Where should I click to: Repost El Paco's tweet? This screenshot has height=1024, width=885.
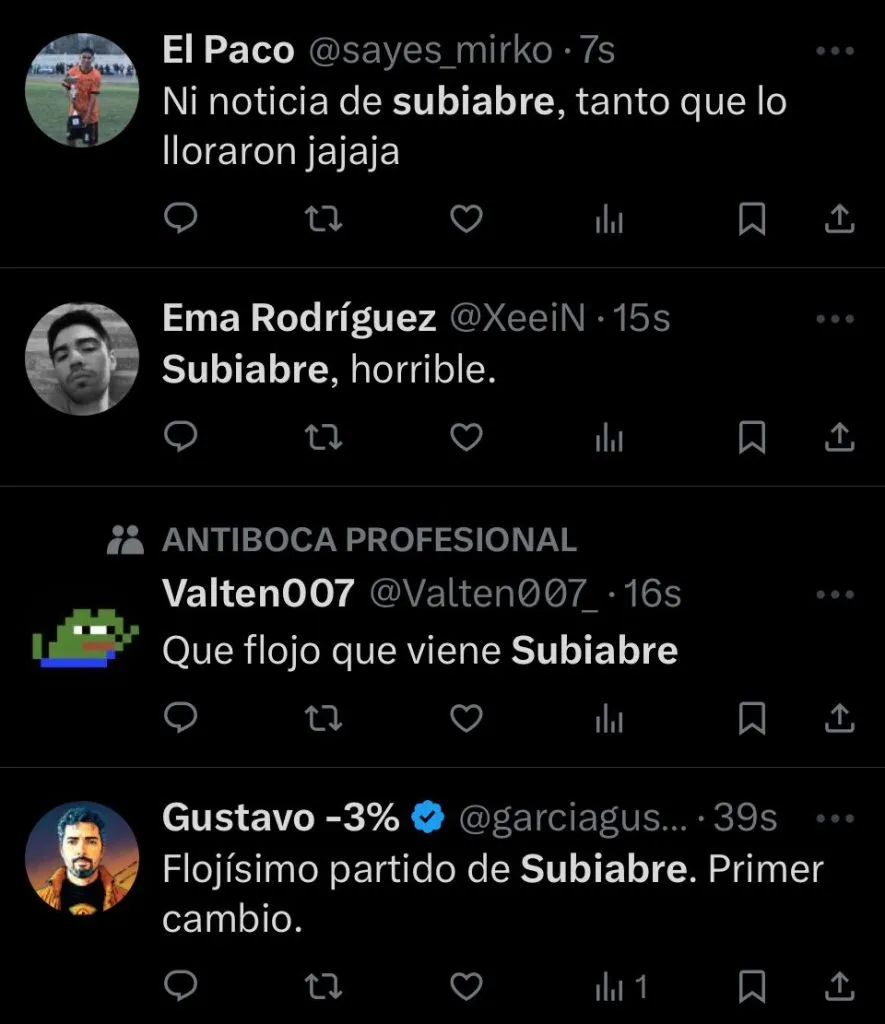(322, 219)
